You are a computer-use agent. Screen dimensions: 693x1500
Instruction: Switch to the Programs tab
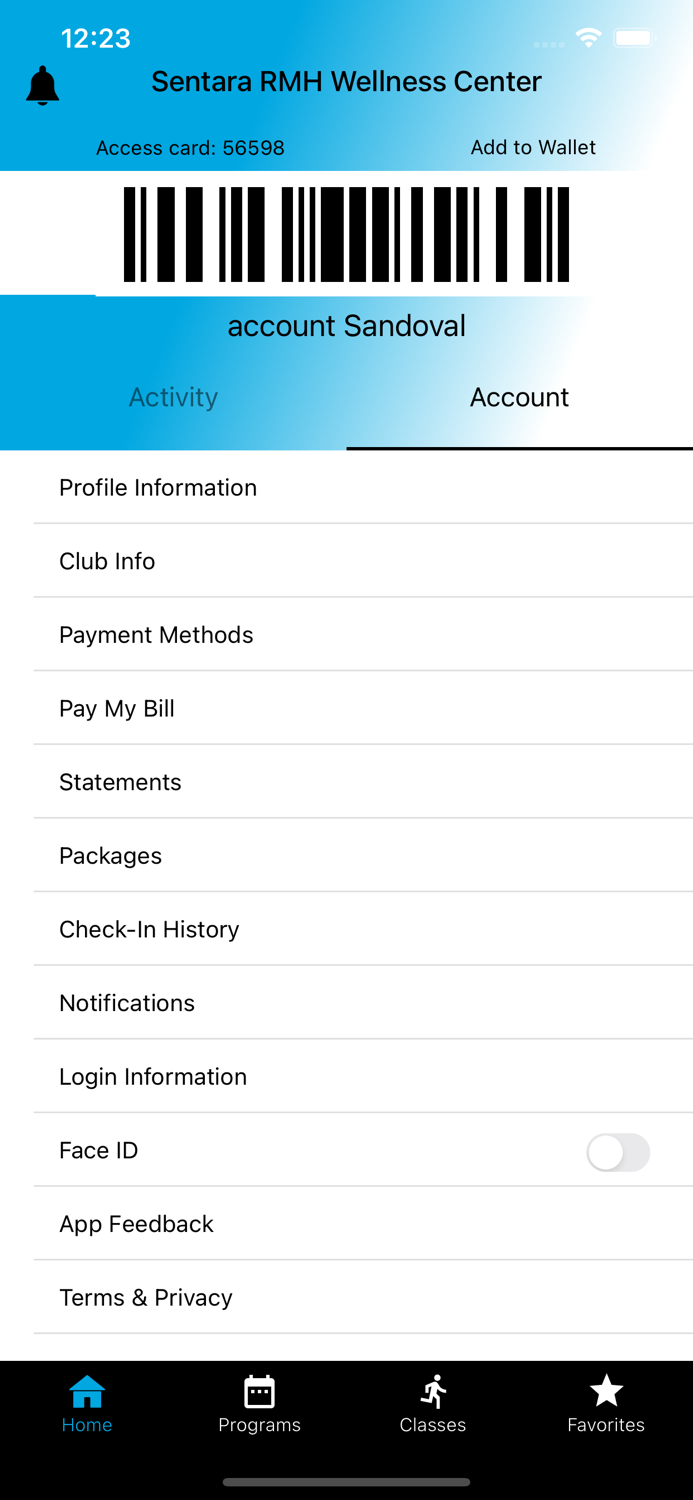(259, 1404)
